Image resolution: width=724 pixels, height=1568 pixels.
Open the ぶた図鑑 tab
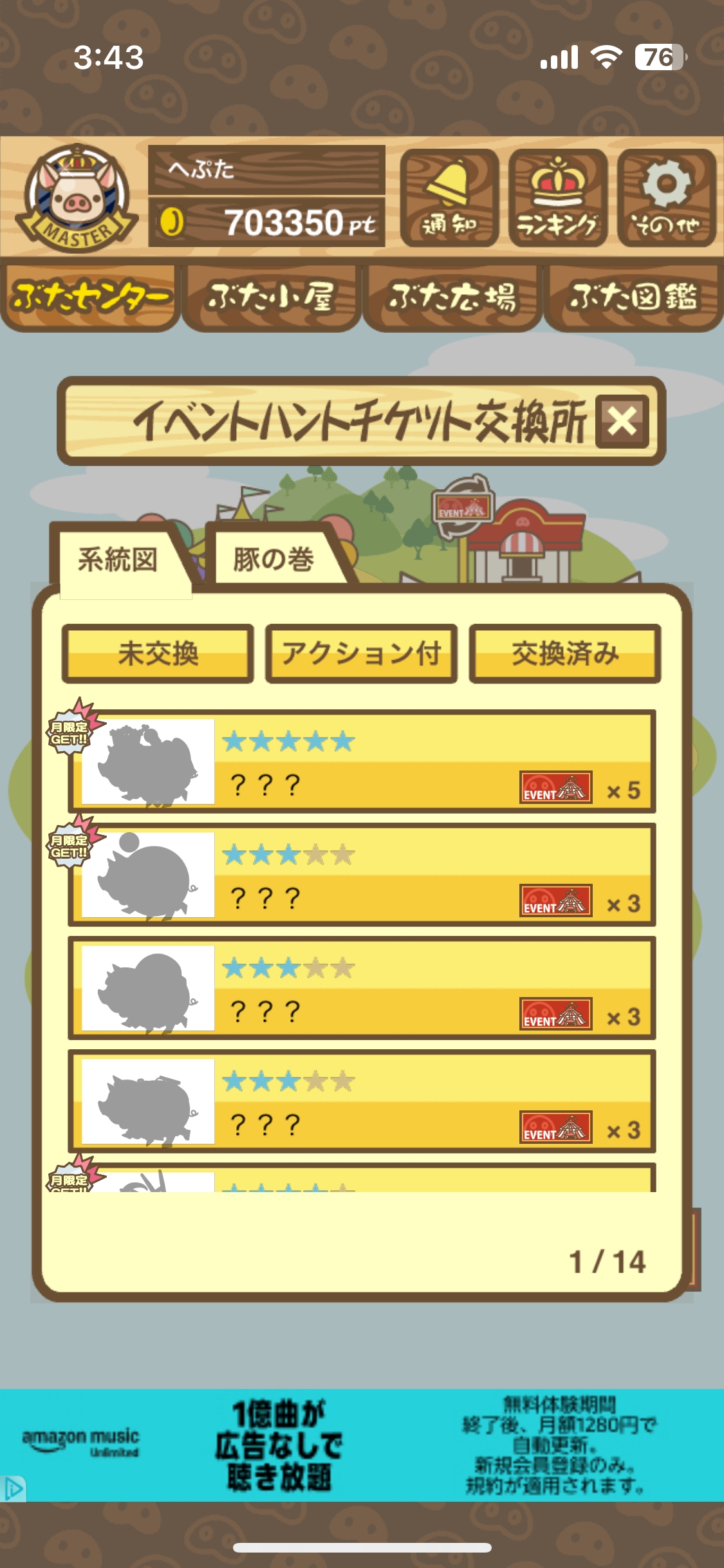point(633,297)
